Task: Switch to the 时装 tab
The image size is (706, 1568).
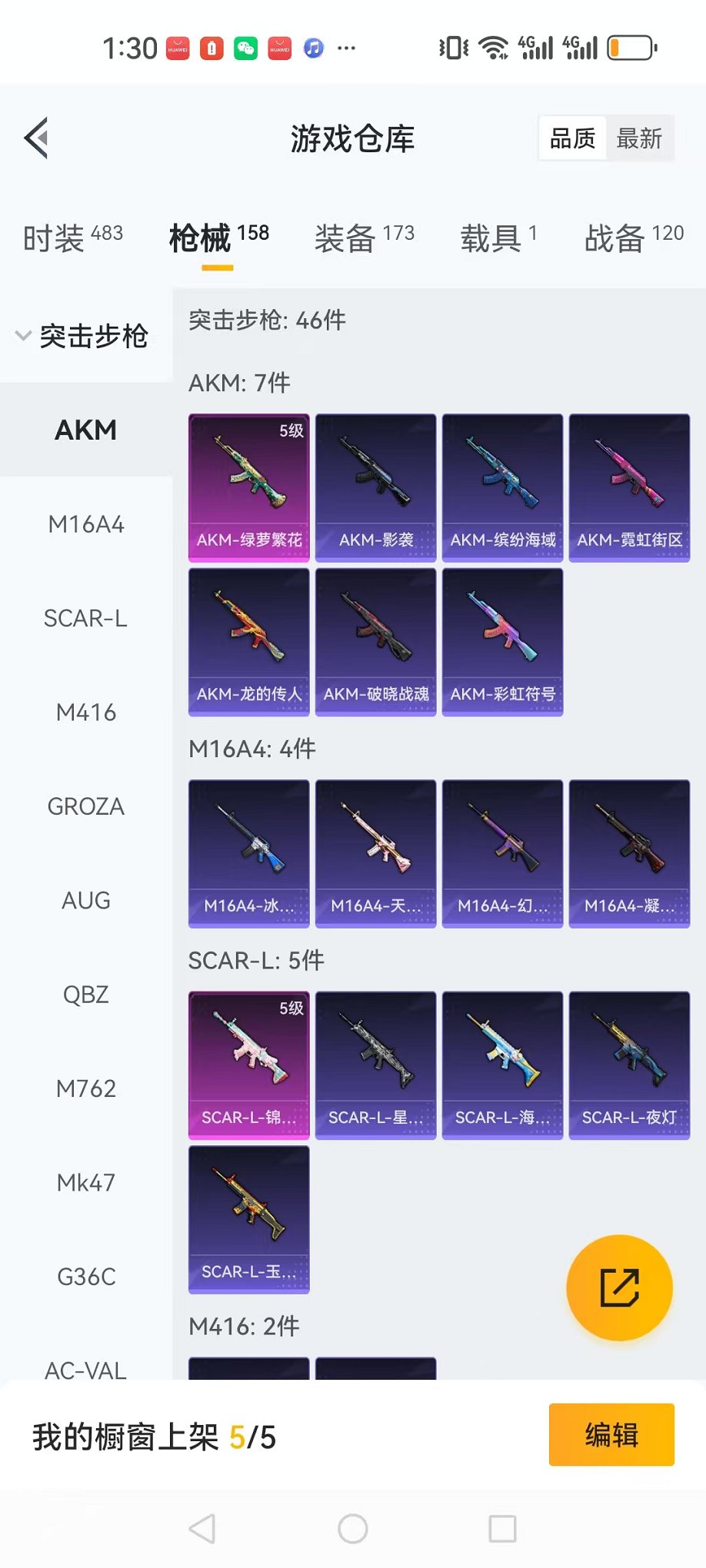Action: (72, 238)
